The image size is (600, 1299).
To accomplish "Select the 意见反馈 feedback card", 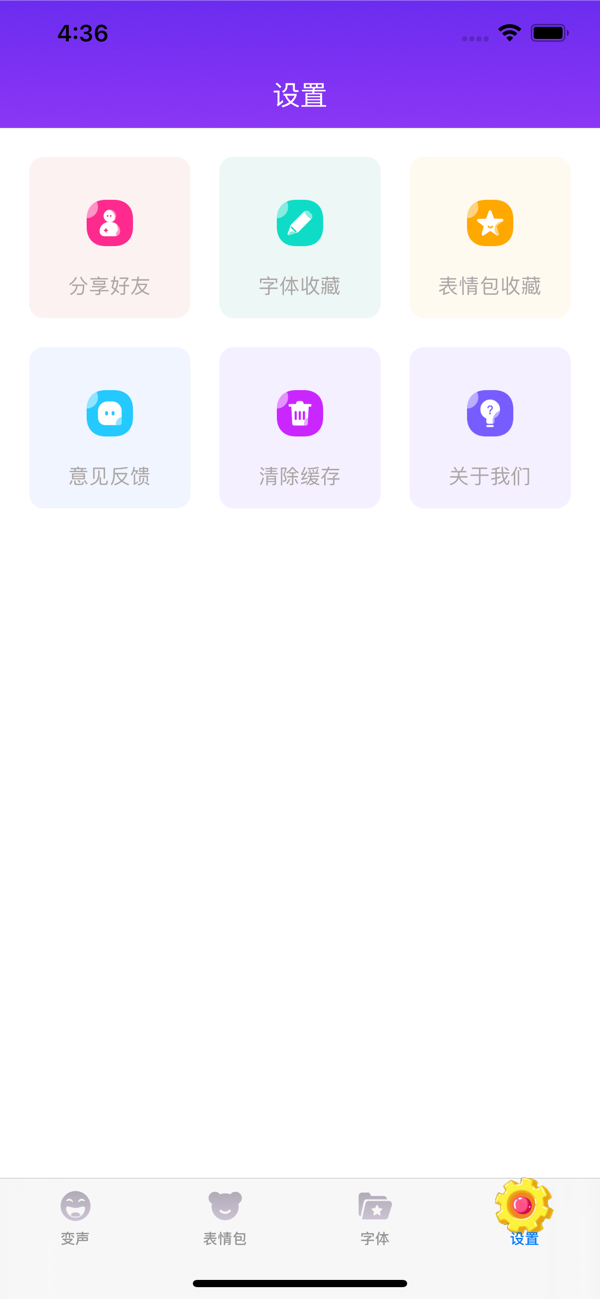I will point(110,428).
